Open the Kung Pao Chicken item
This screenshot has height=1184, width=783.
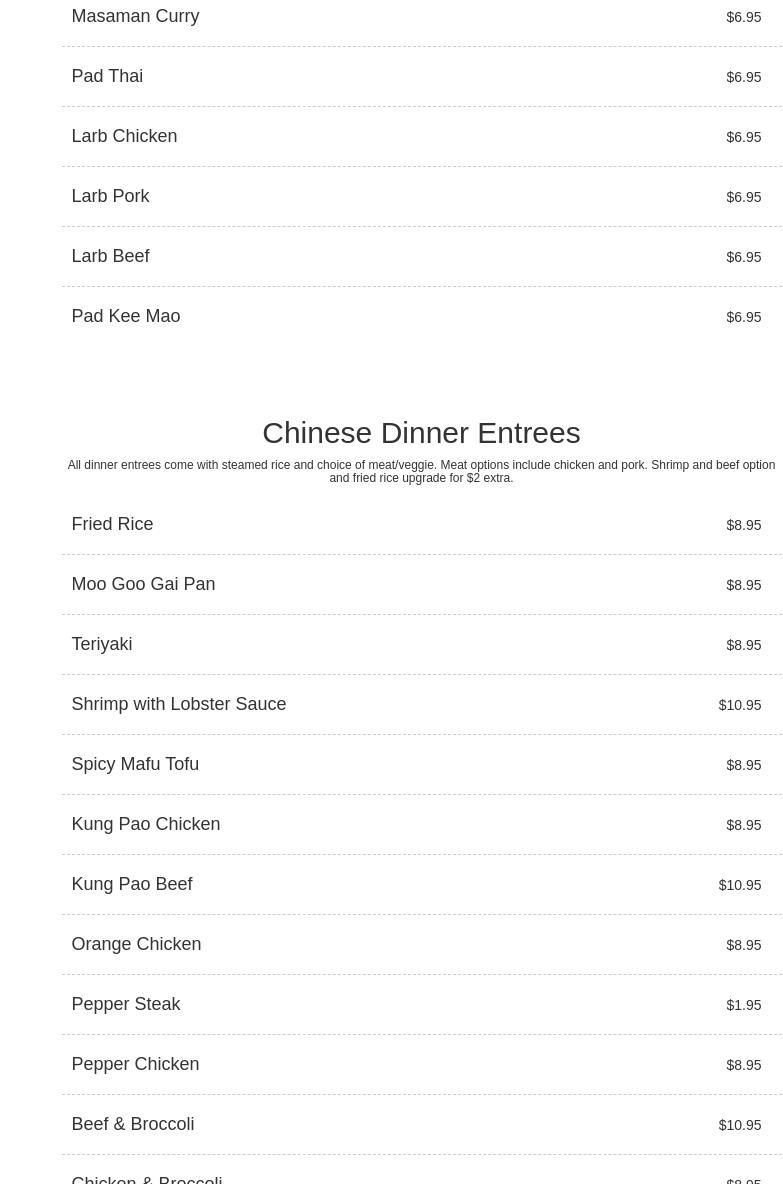pyautogui.click(x=145, y=824)
